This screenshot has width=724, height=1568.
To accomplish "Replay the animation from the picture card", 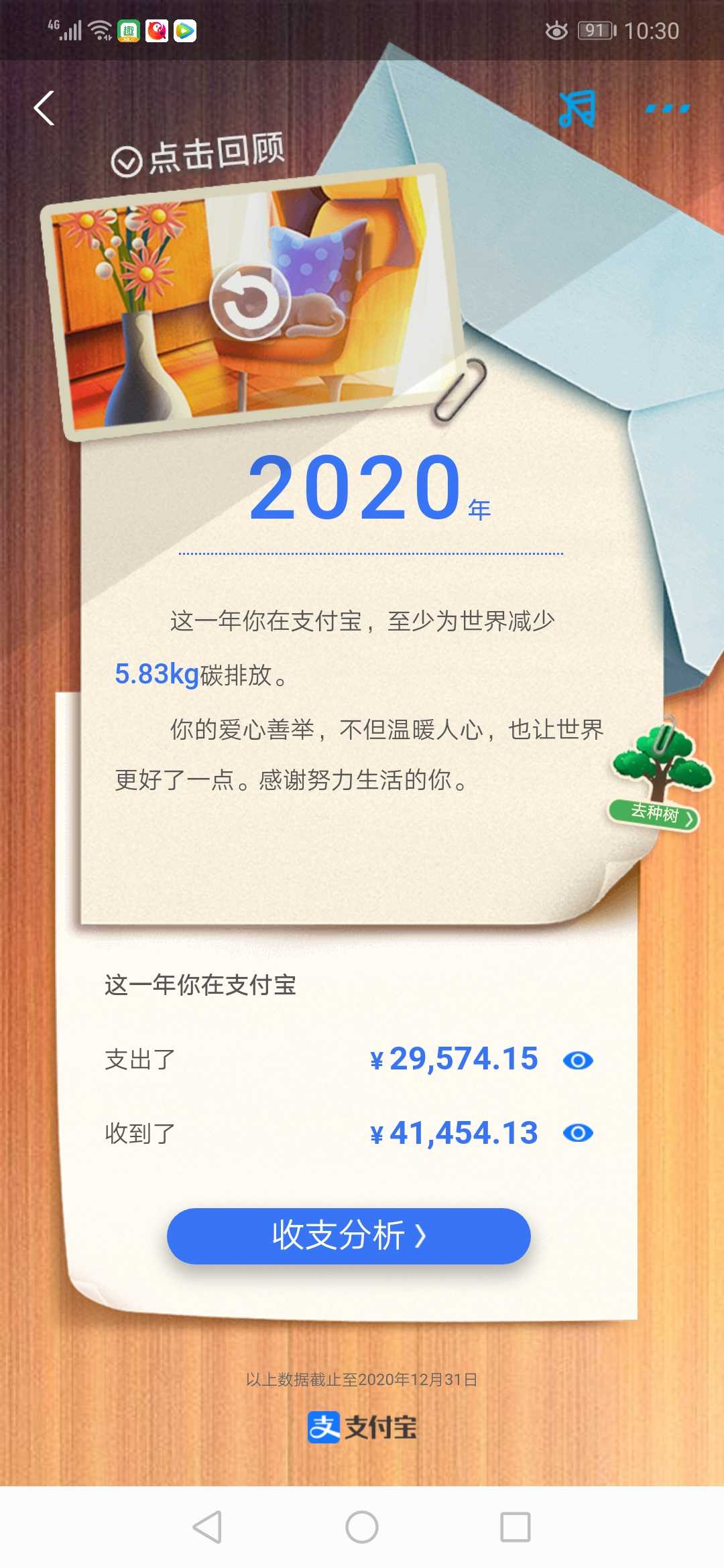I will click(250, 301).
